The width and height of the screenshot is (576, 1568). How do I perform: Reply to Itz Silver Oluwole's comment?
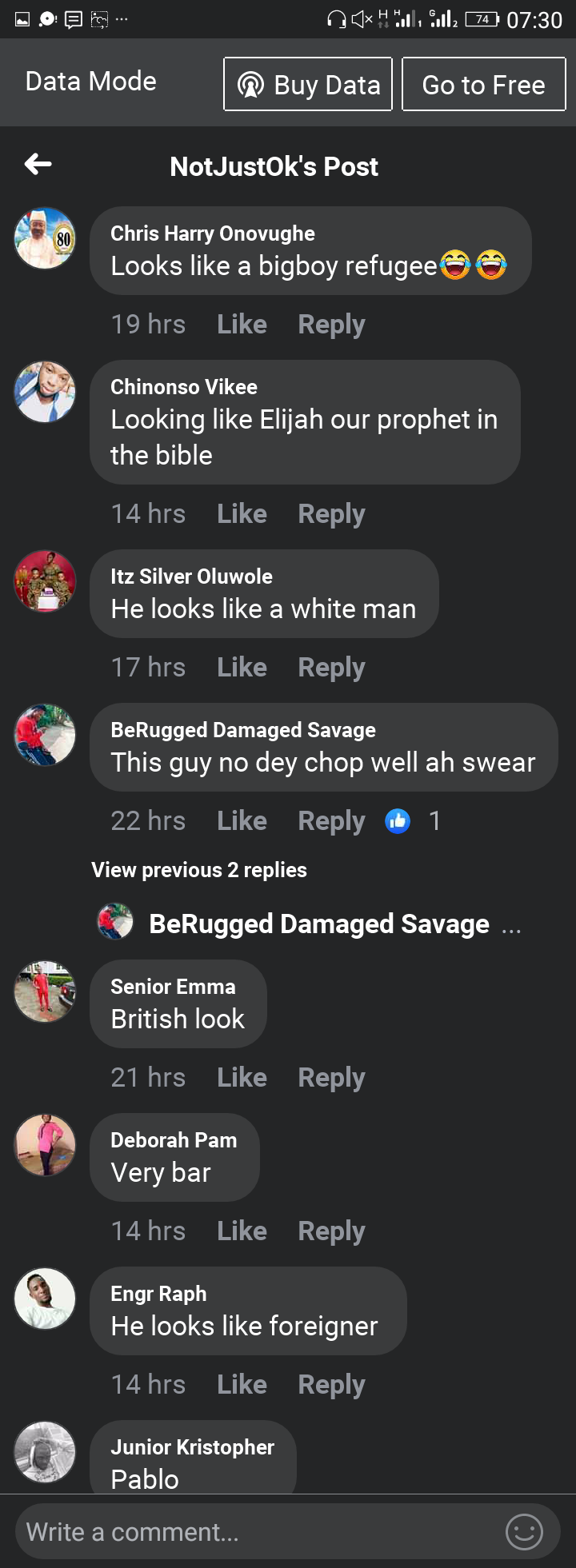331,668
